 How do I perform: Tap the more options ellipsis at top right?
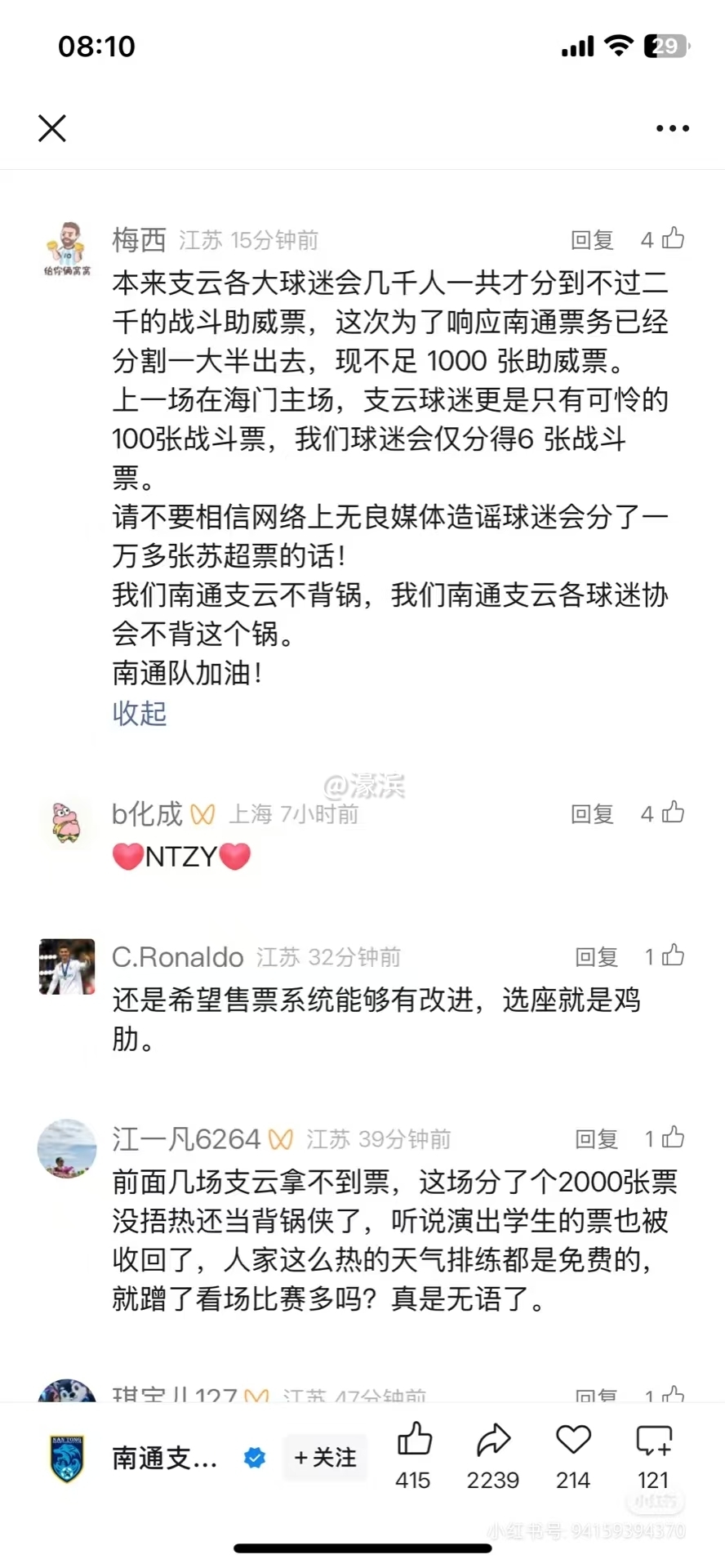click(x=672, y=127)
